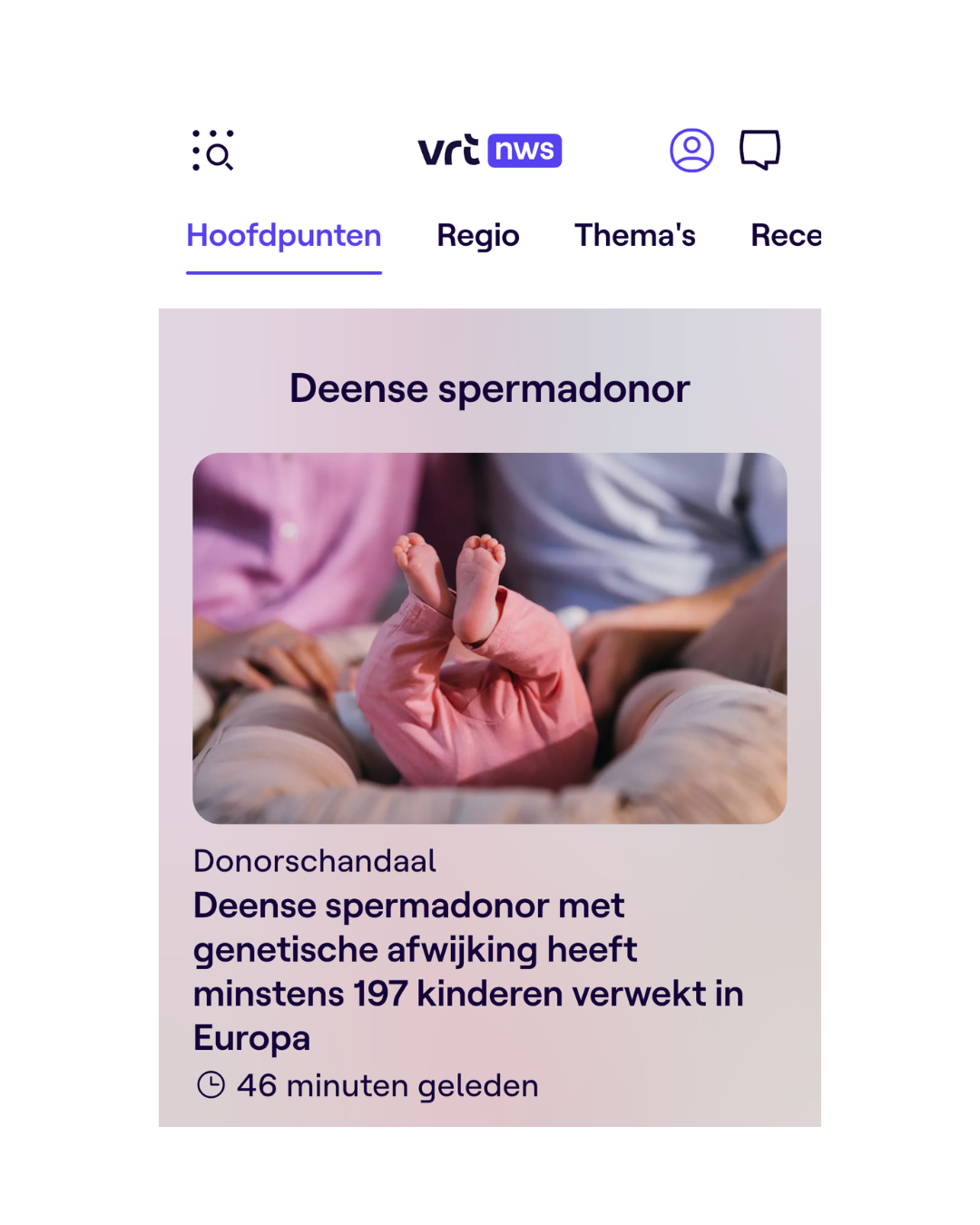
Task: Open the comments speech bubble icon
Action: (x=759, y=150)
